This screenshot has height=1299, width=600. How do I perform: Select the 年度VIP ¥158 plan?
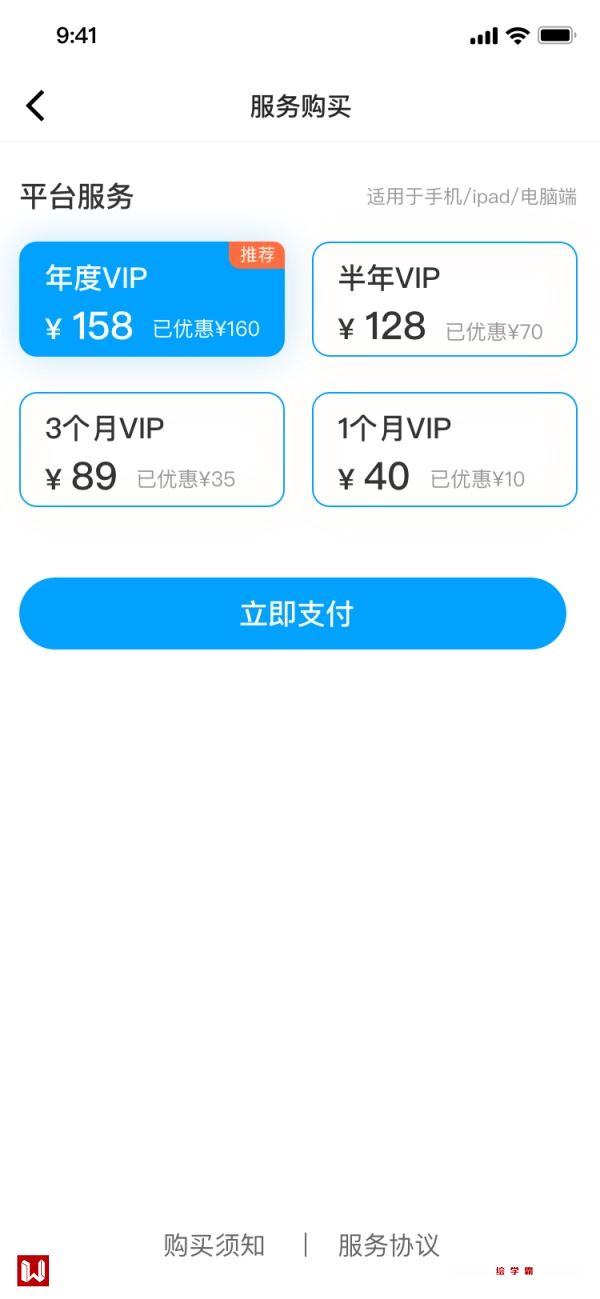click(152, 300)
